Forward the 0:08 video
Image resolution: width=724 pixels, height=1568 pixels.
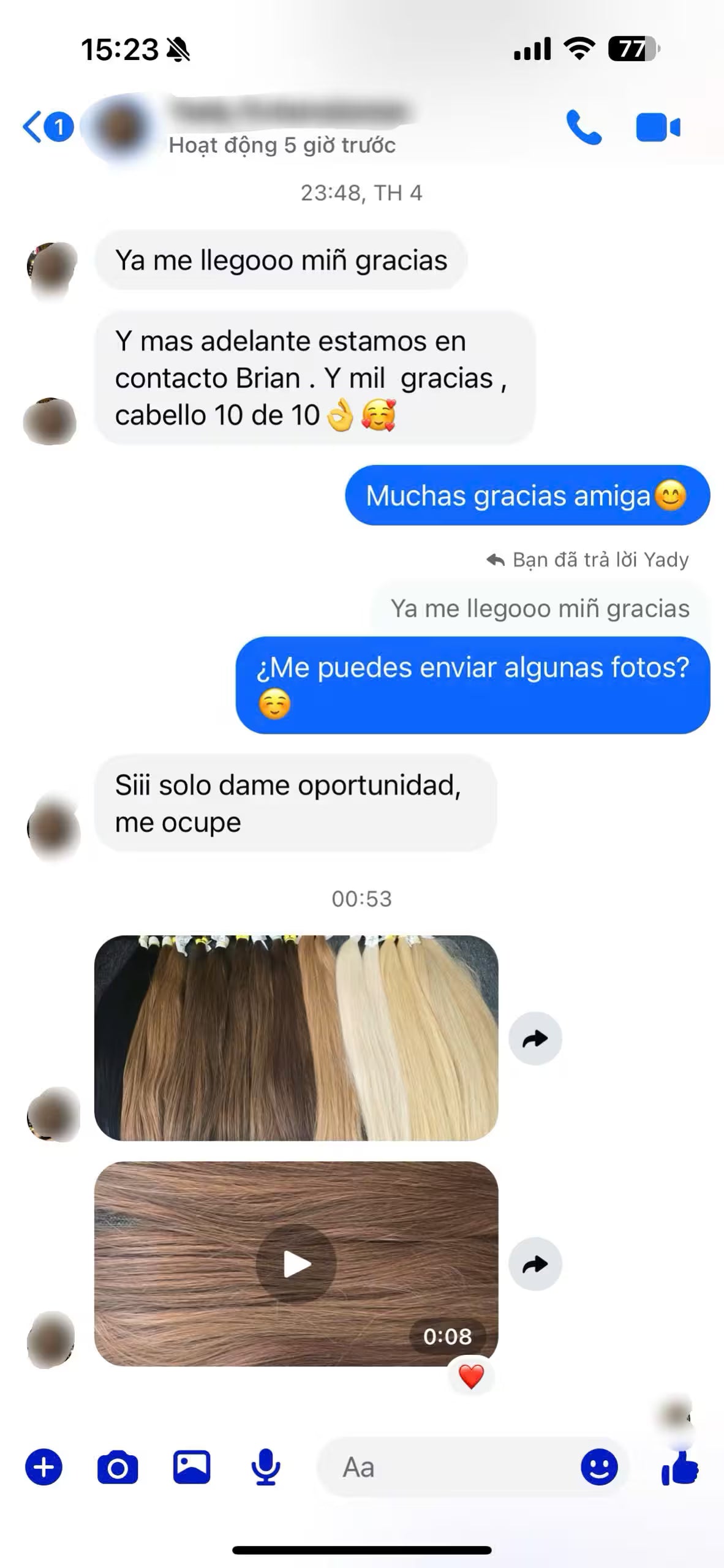point(535,1264)
